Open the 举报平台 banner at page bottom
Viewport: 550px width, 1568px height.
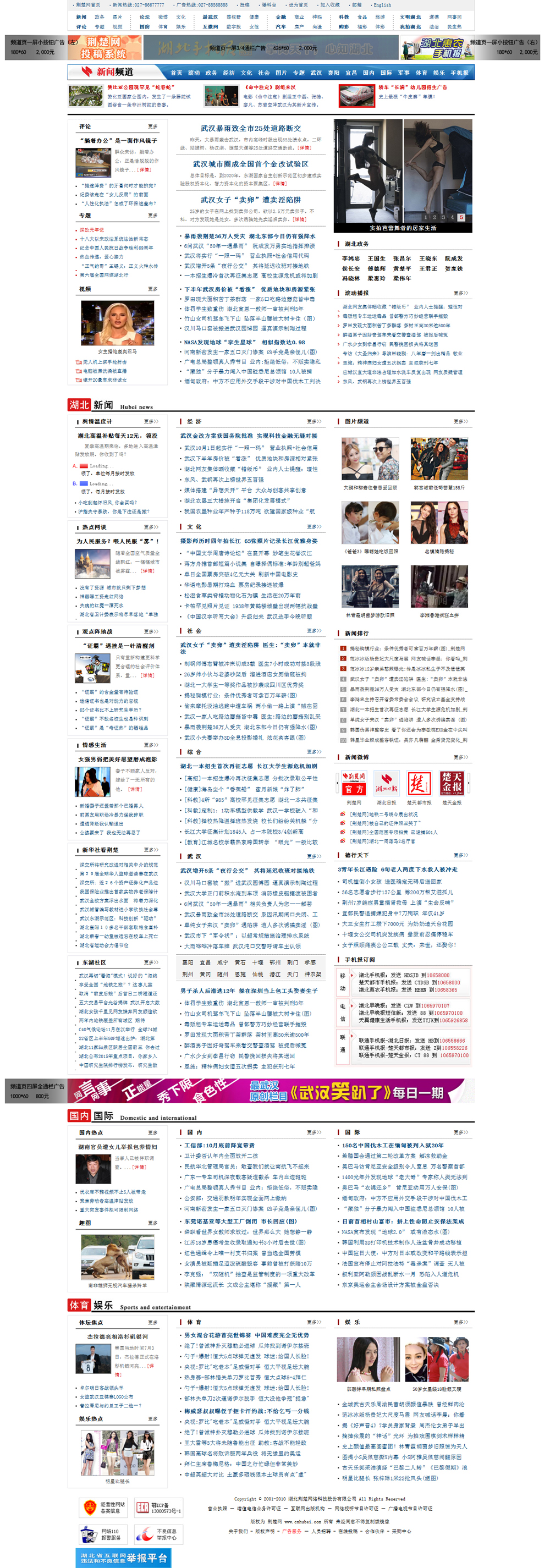coord(124,1558)
